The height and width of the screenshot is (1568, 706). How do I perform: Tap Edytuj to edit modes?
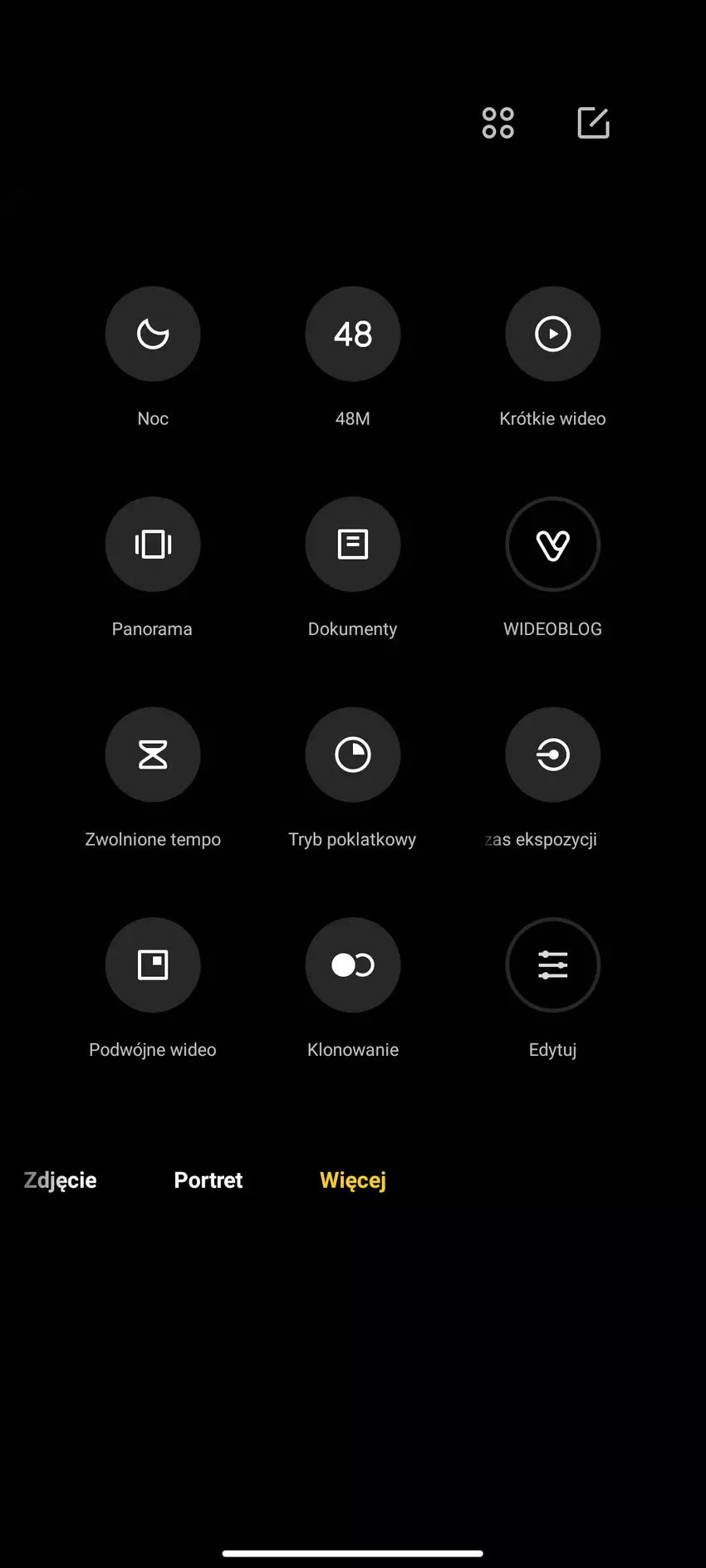pos(552,965)
